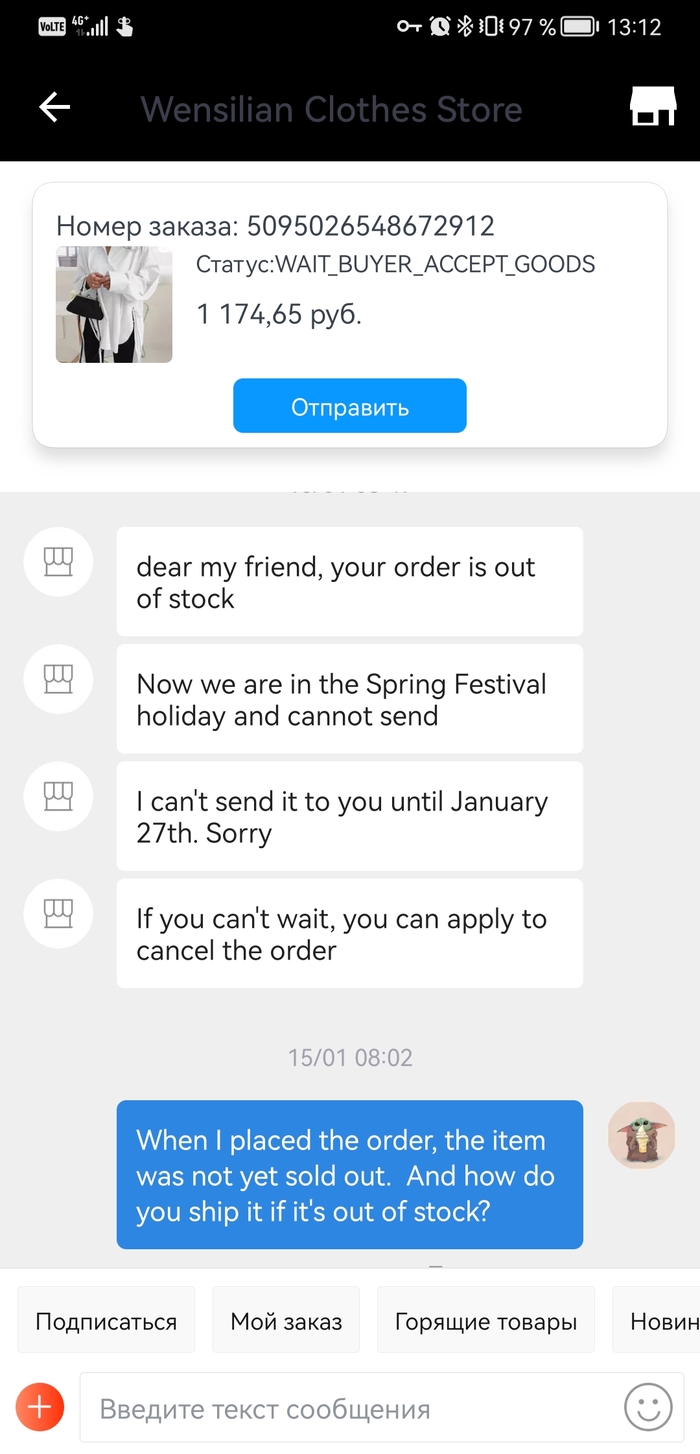The width and height of the screenshot is (700, 1454).
Task: Open the store page icon
Action: pos(652,107)
